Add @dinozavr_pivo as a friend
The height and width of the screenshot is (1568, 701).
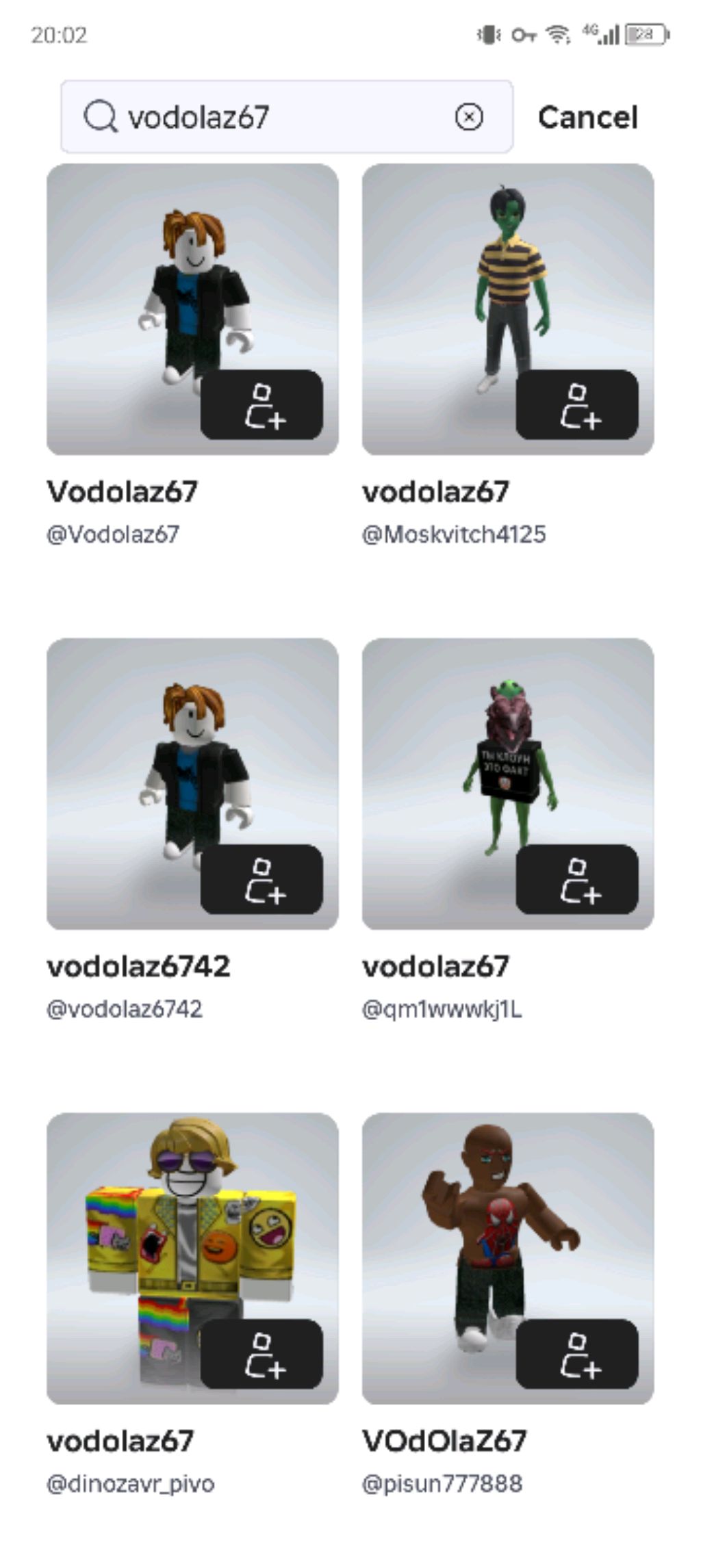tap(262, 1355)
